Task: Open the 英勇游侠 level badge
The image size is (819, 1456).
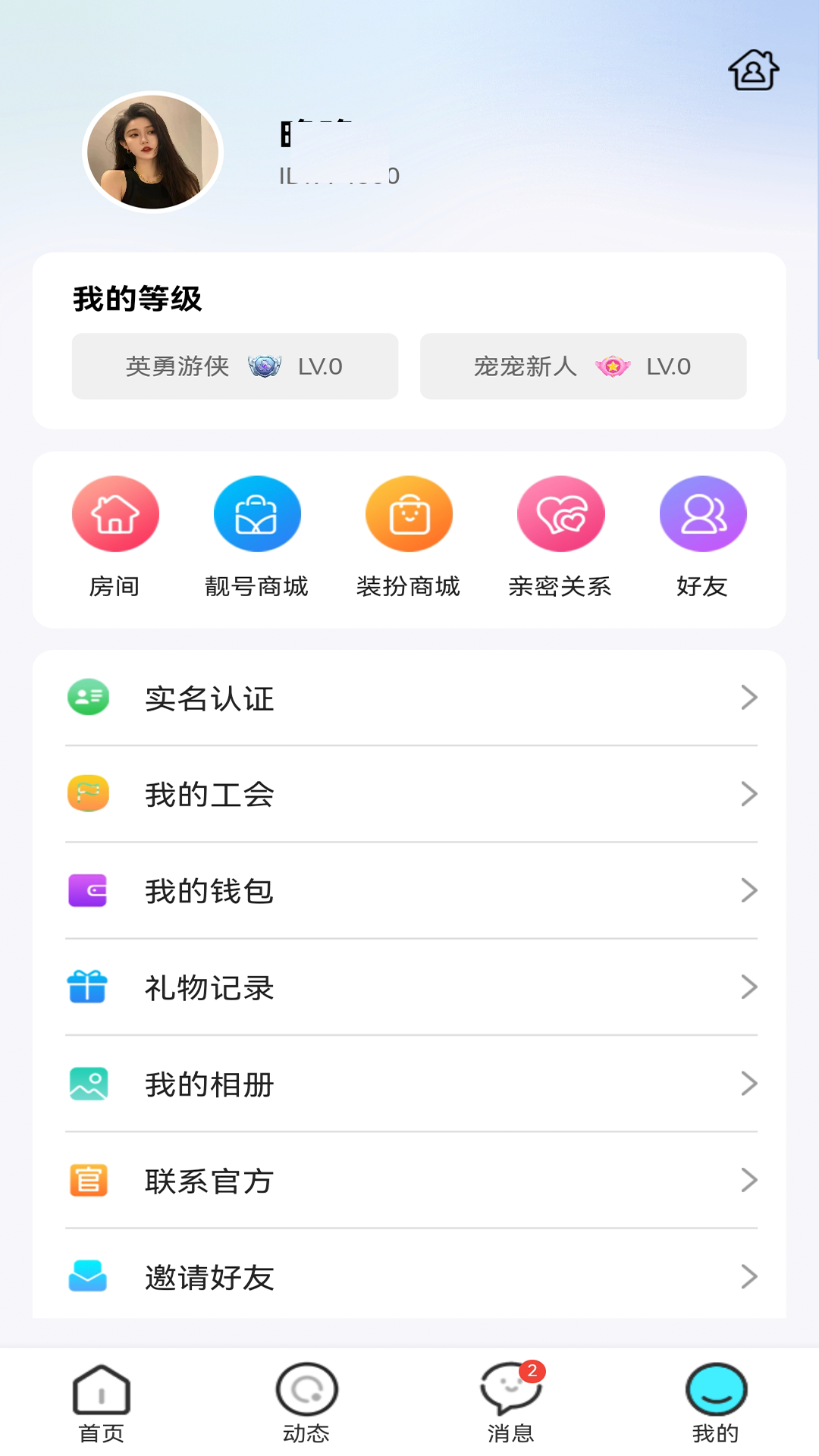Action: 235,366
